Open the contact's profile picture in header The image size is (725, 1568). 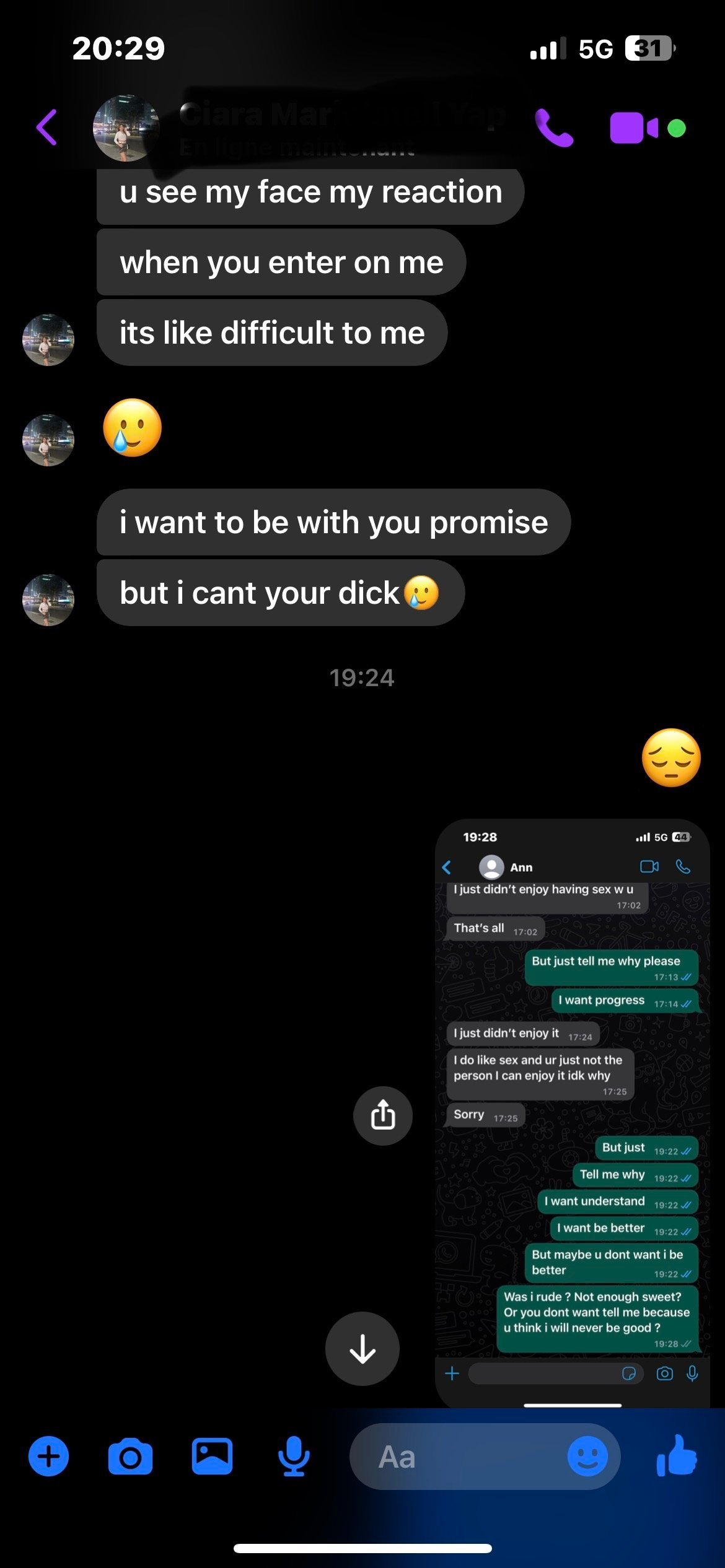(x=126, y=128)
